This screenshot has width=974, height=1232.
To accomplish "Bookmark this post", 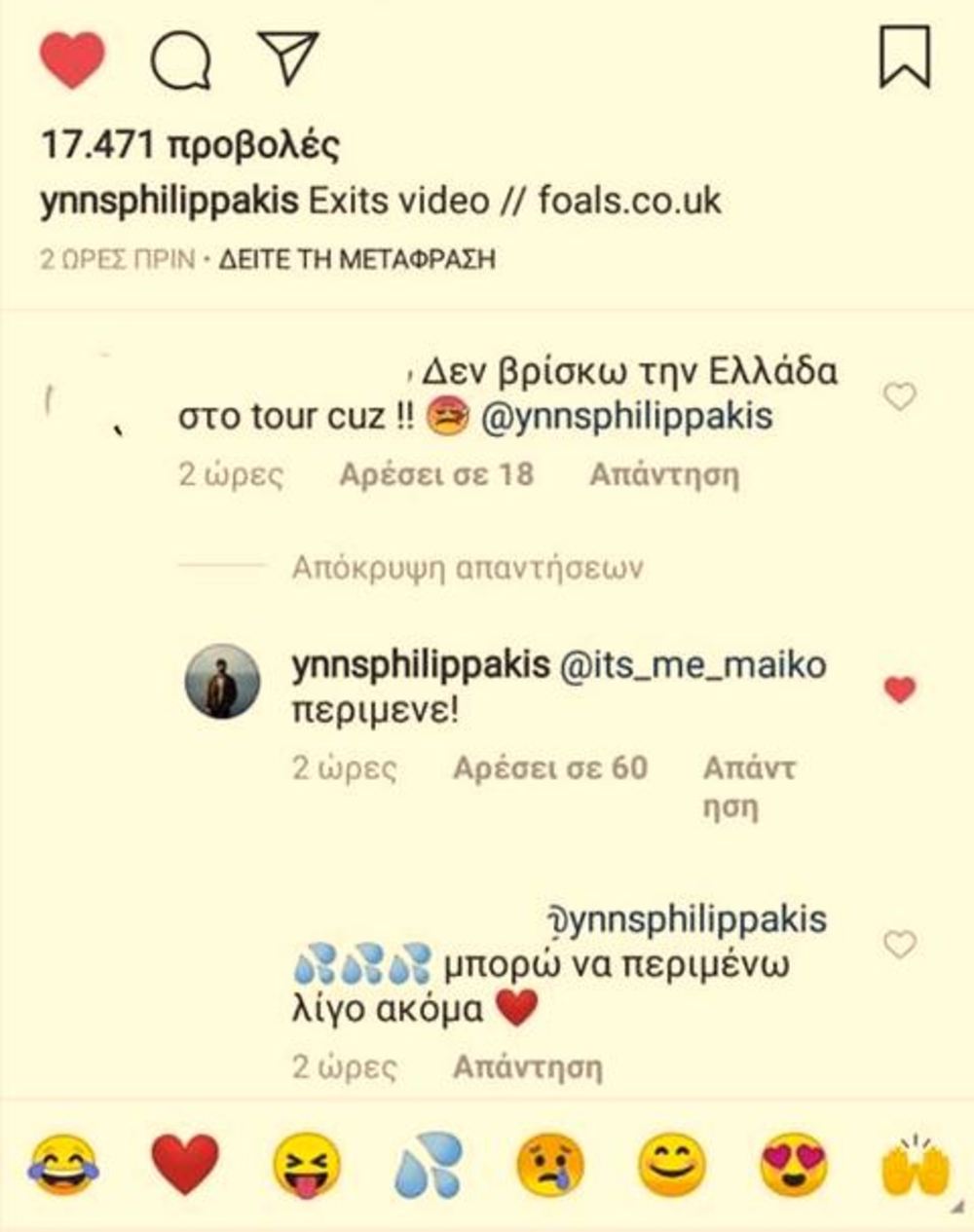I will click(905, 58).
